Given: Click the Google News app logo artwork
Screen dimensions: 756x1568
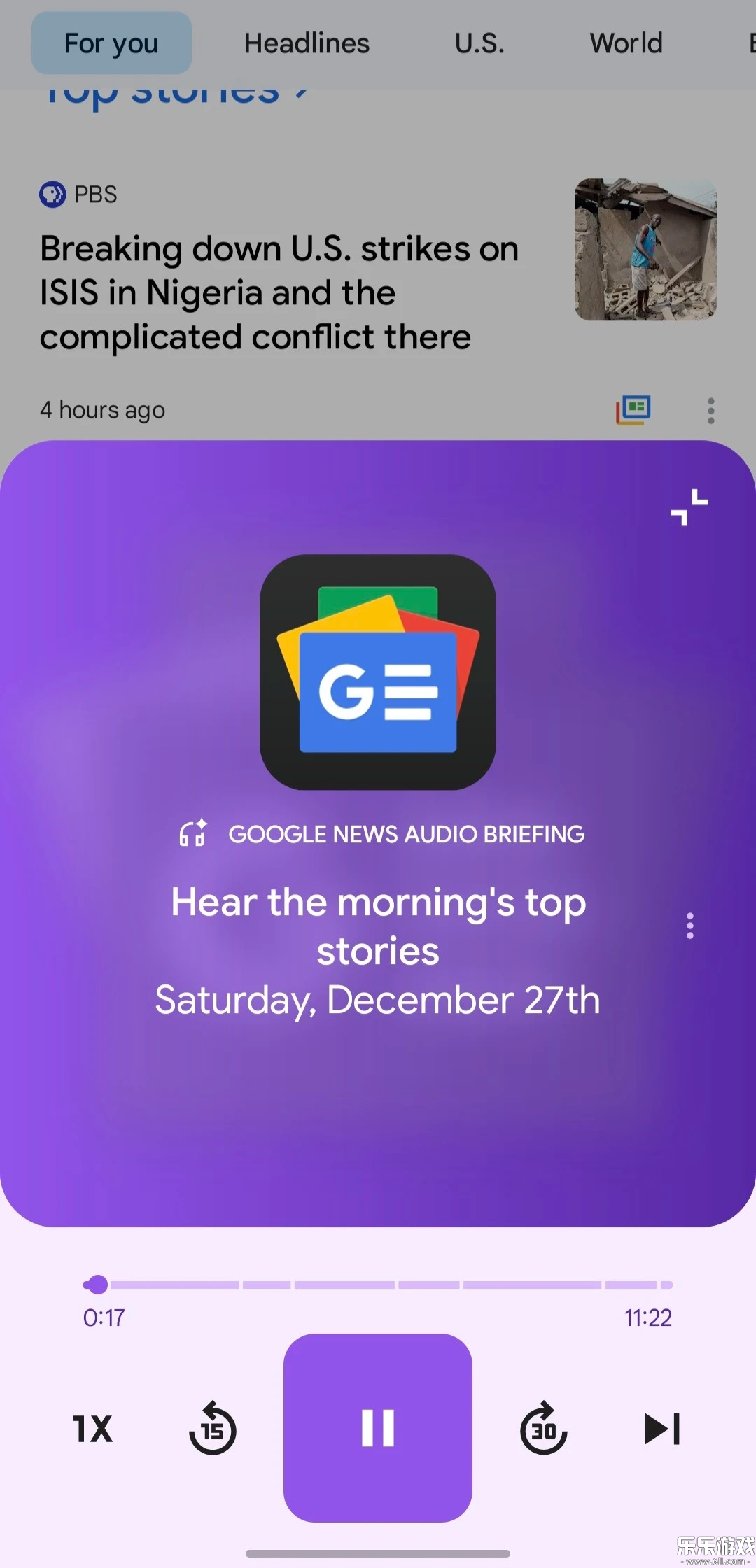Looking at the screenshot, I should (x=377, y=672).
